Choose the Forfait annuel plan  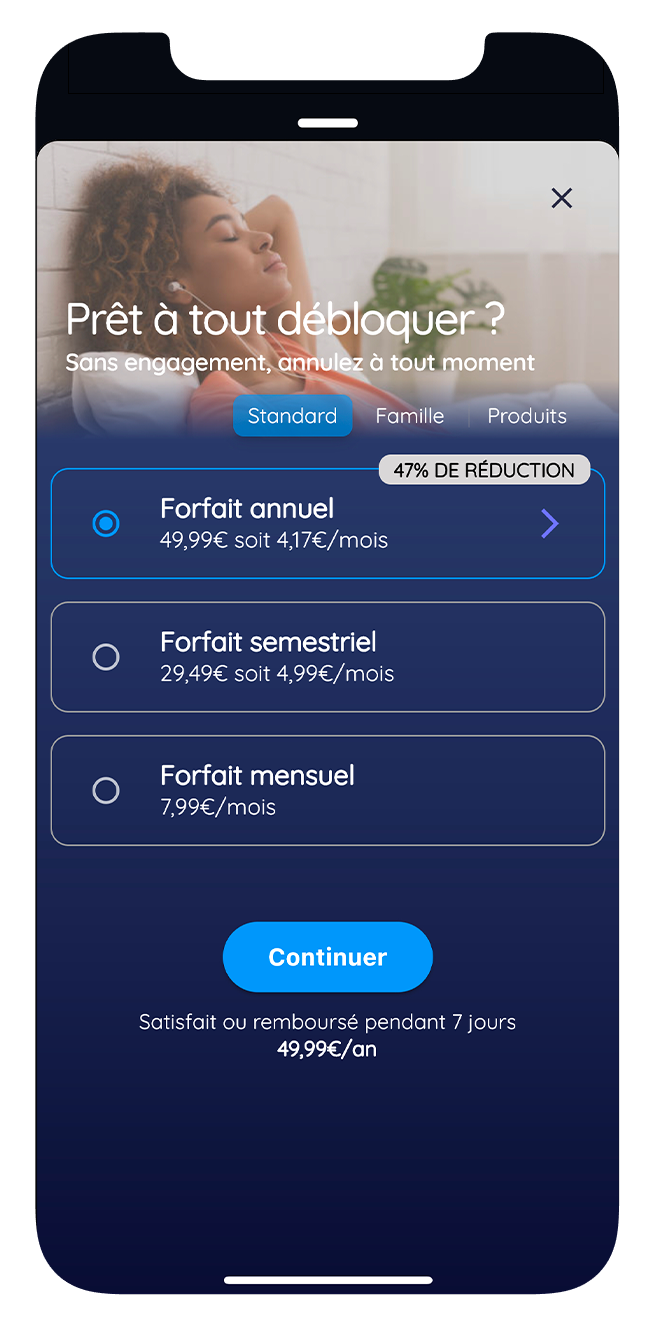tap(328, 523)
